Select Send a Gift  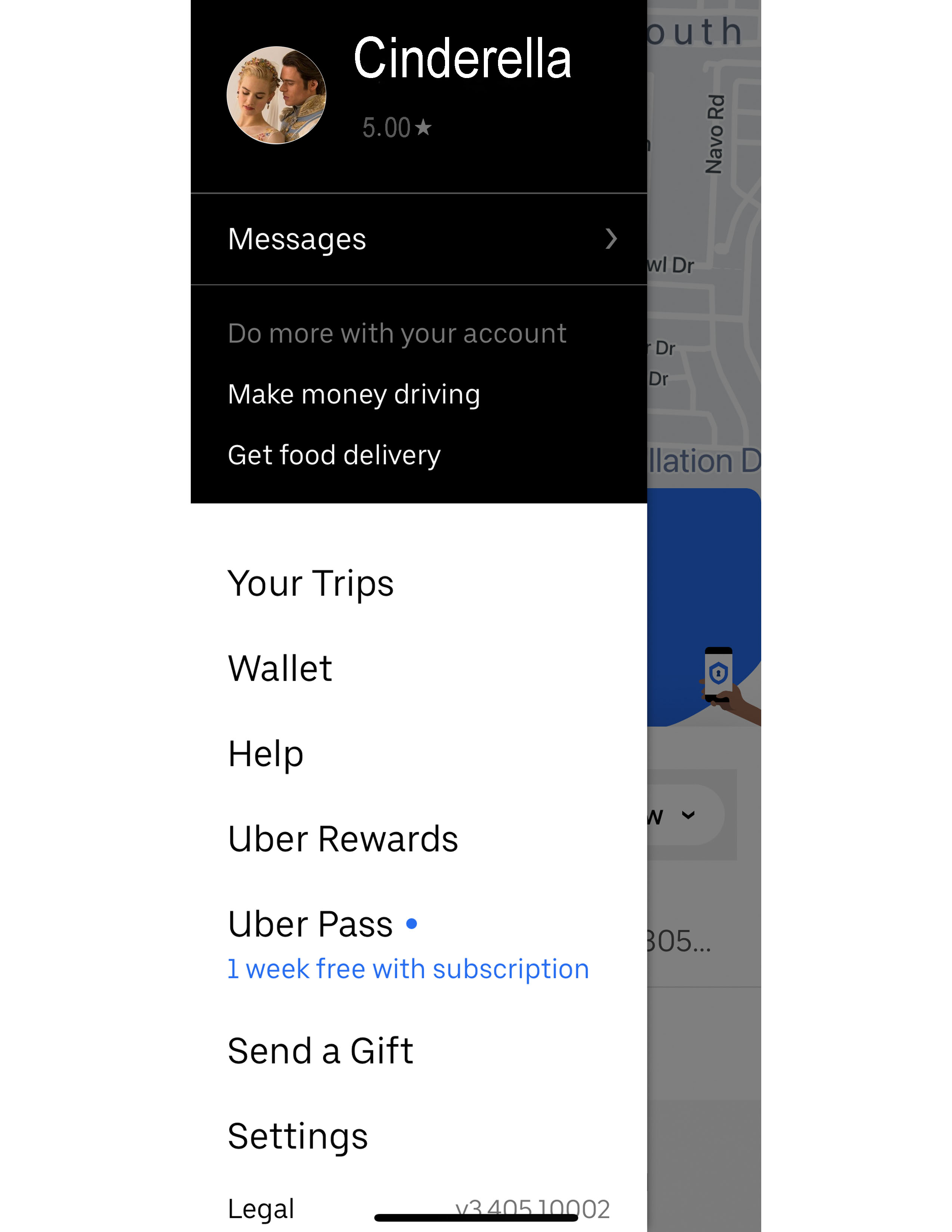point(320,1051)
